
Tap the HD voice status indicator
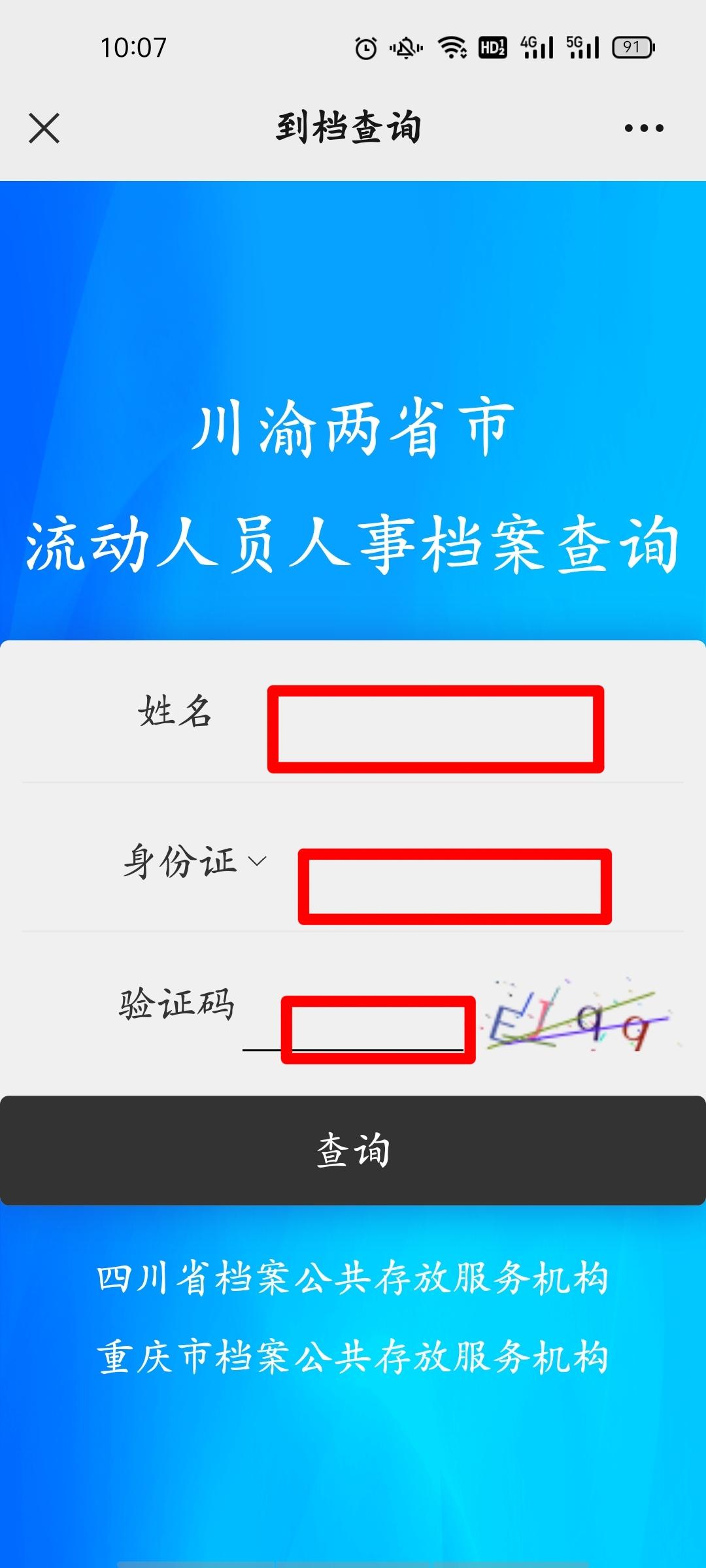[492, 47]
